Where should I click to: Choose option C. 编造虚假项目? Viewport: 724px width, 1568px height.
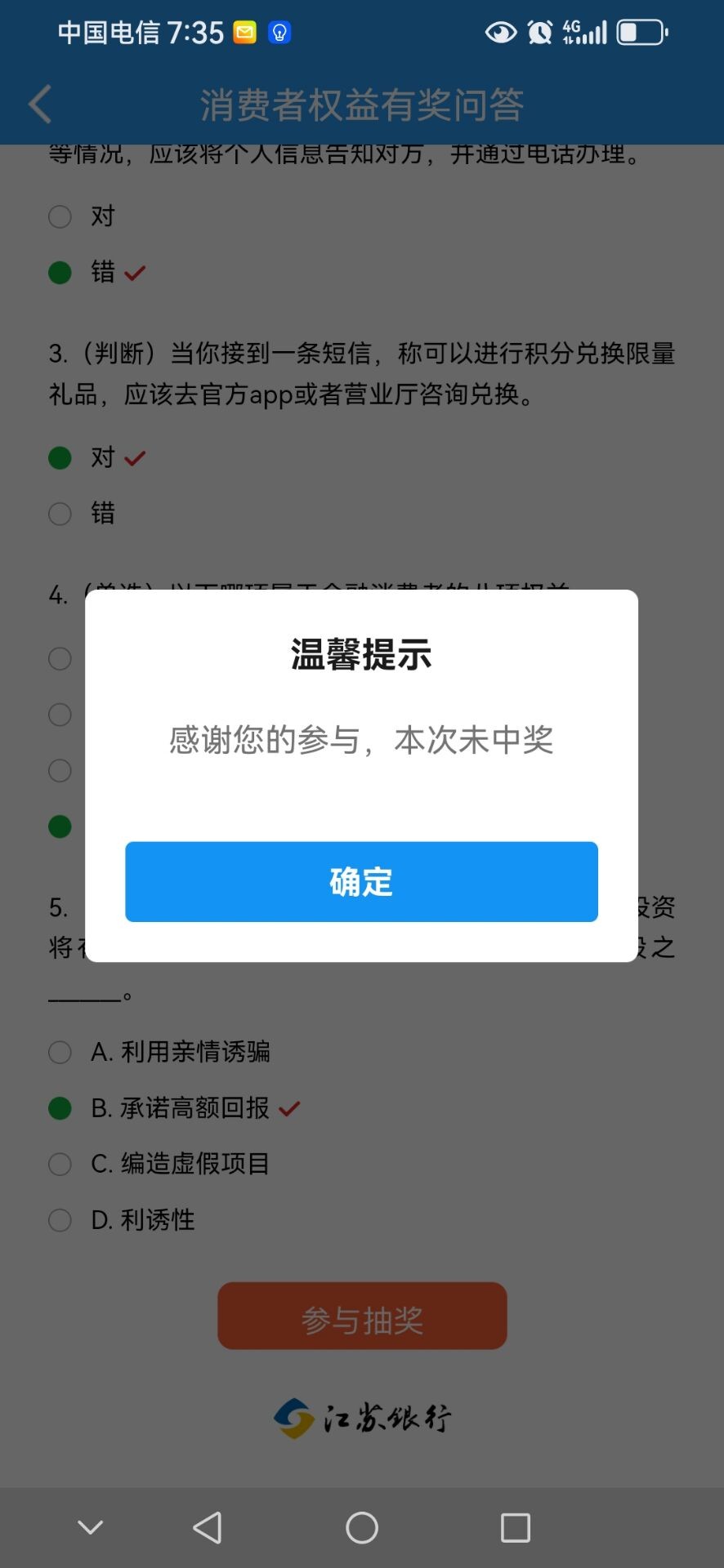[60, 1164]
